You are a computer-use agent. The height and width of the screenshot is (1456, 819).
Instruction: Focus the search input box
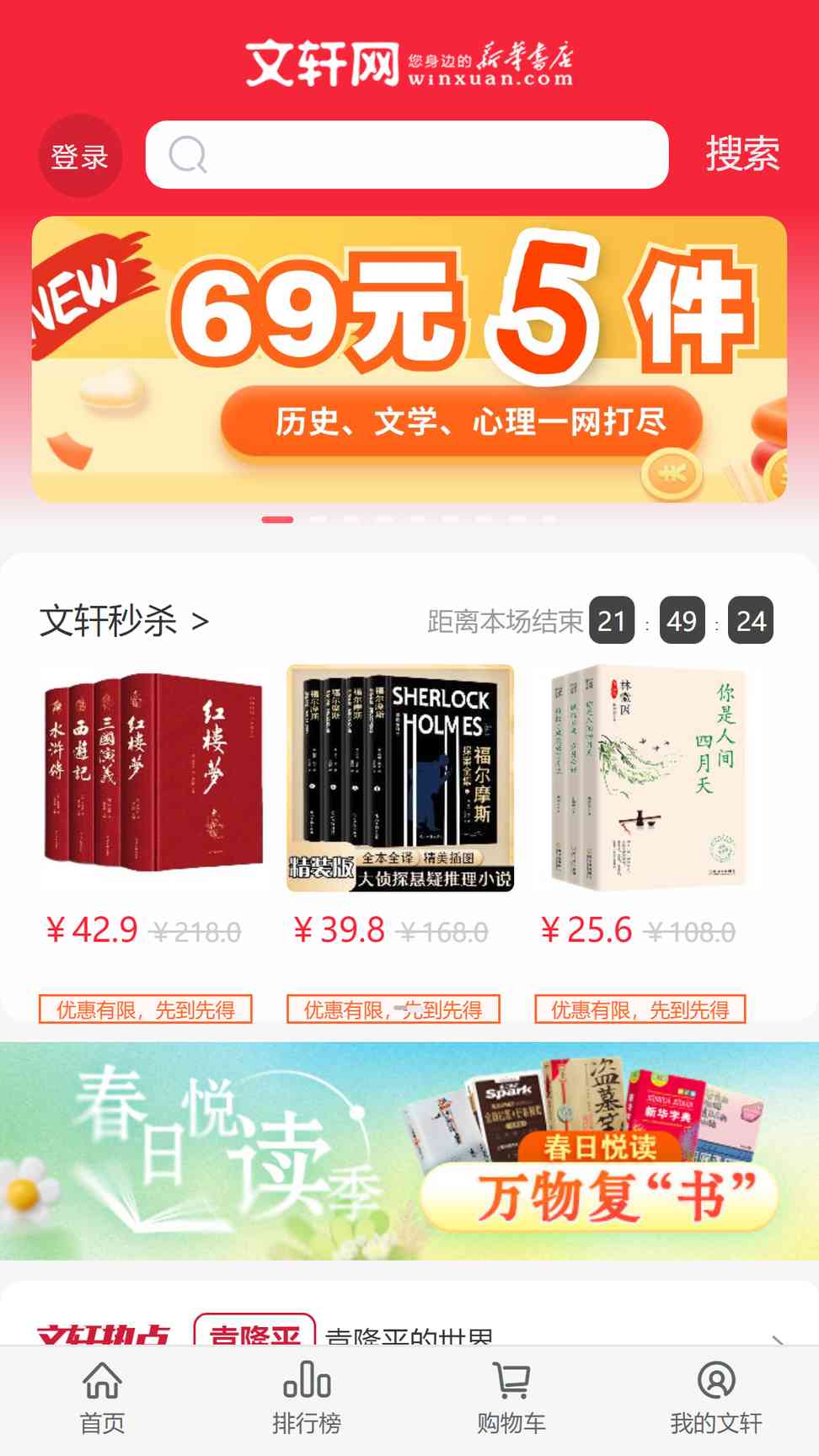pyautogui.click(x=407, y=155)
